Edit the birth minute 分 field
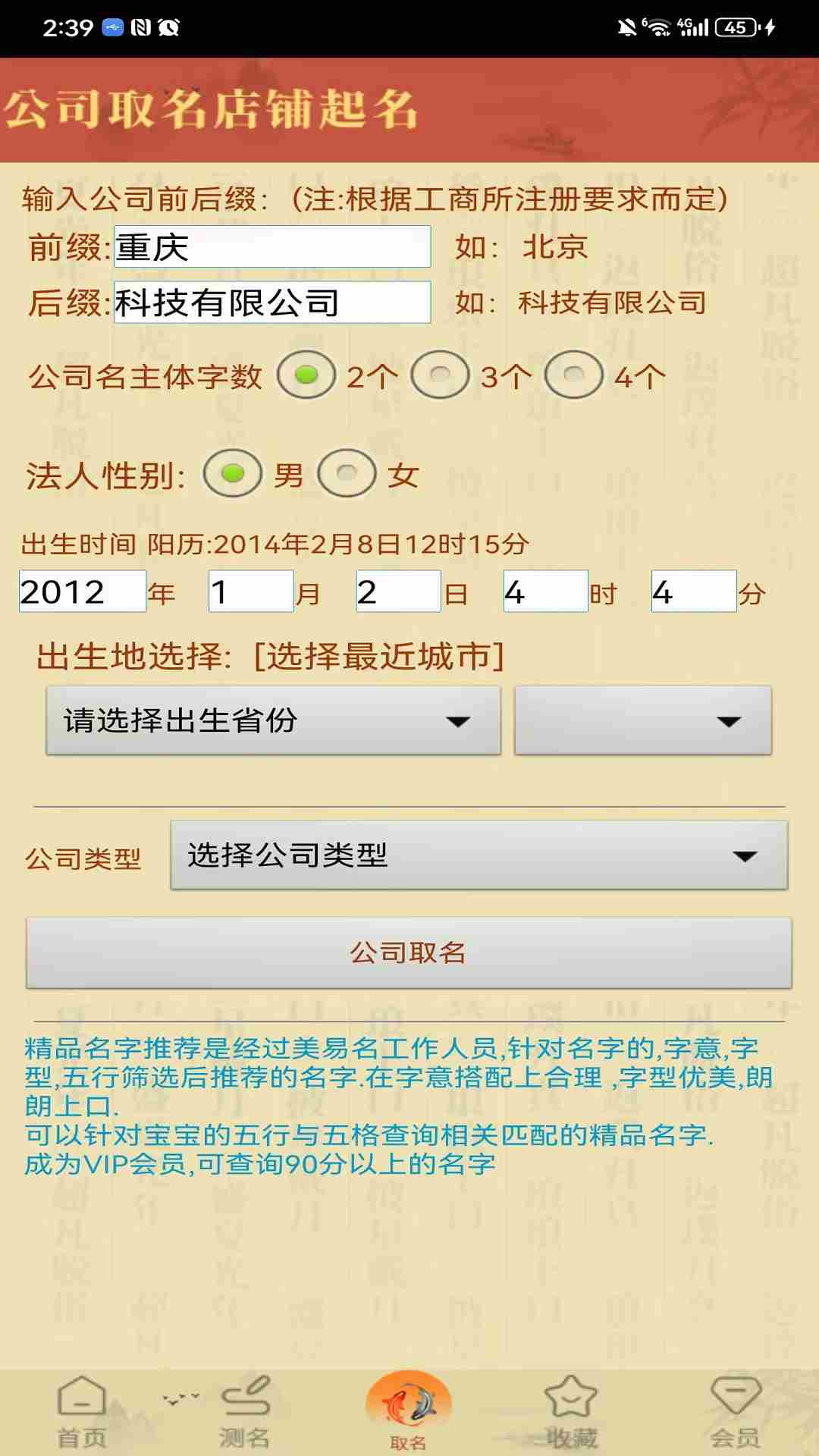Viewport: 819px width, 1456px height. pyautogui.click(x=694, y=591)
